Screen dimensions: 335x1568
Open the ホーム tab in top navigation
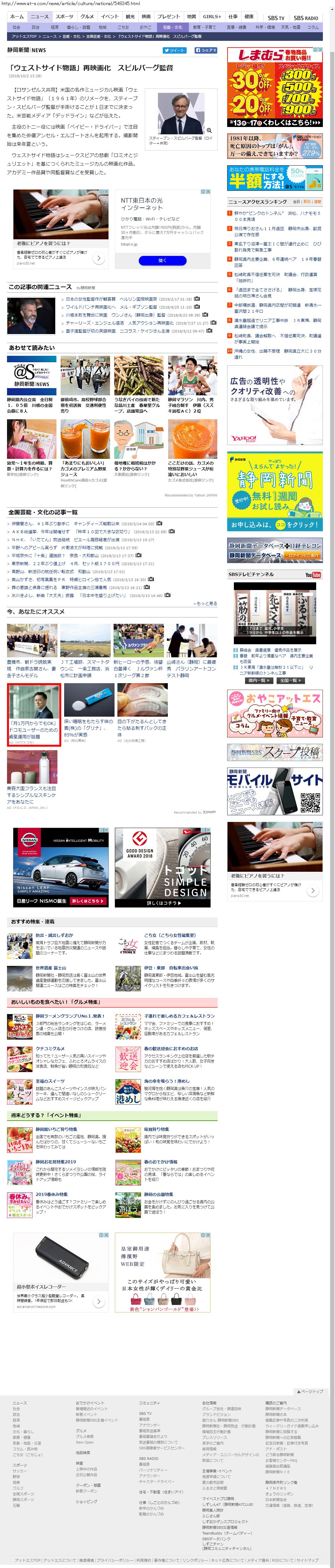tap(17, 17)
